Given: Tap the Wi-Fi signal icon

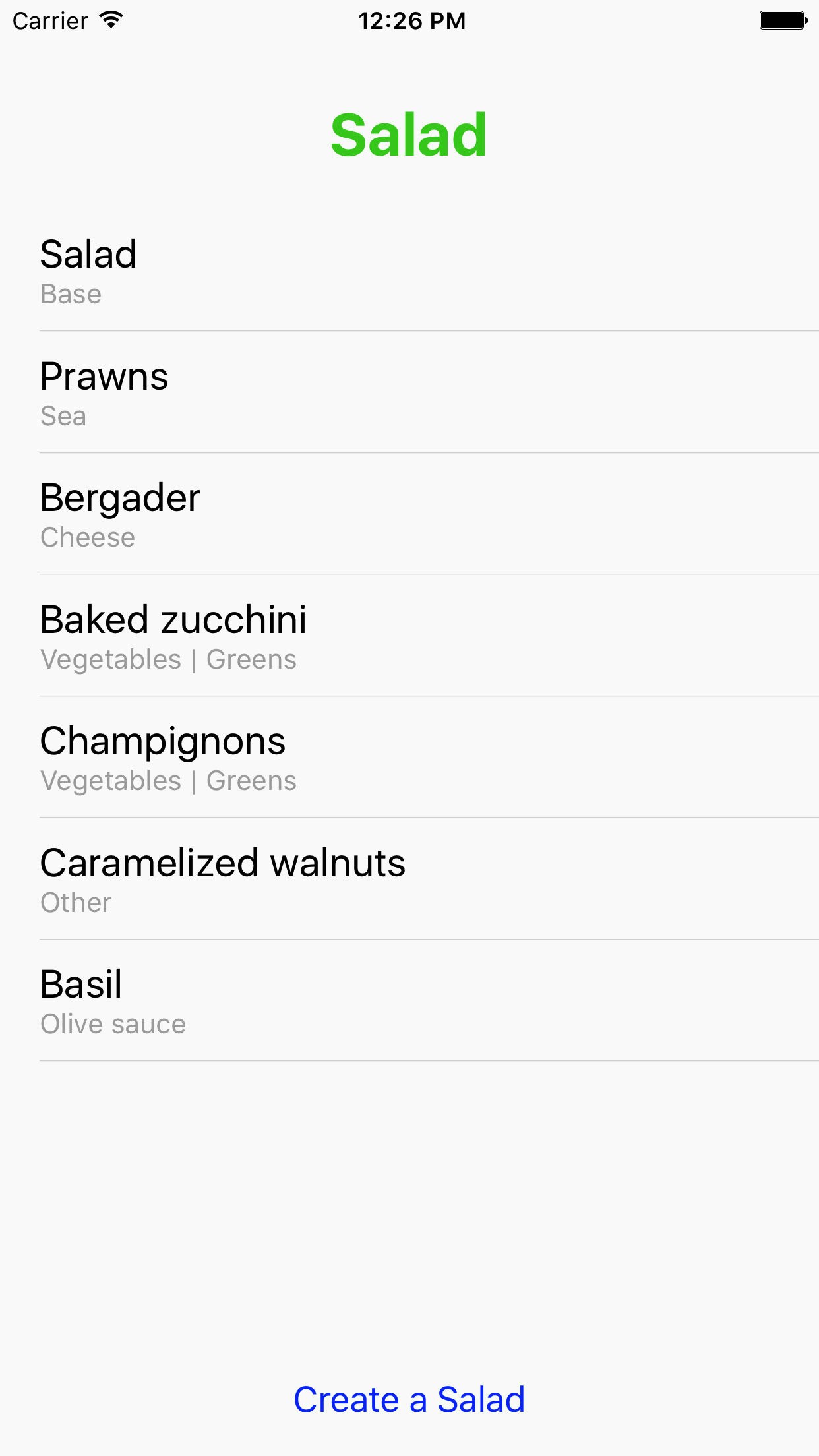Looking at the screenshot, I should 109,20.
